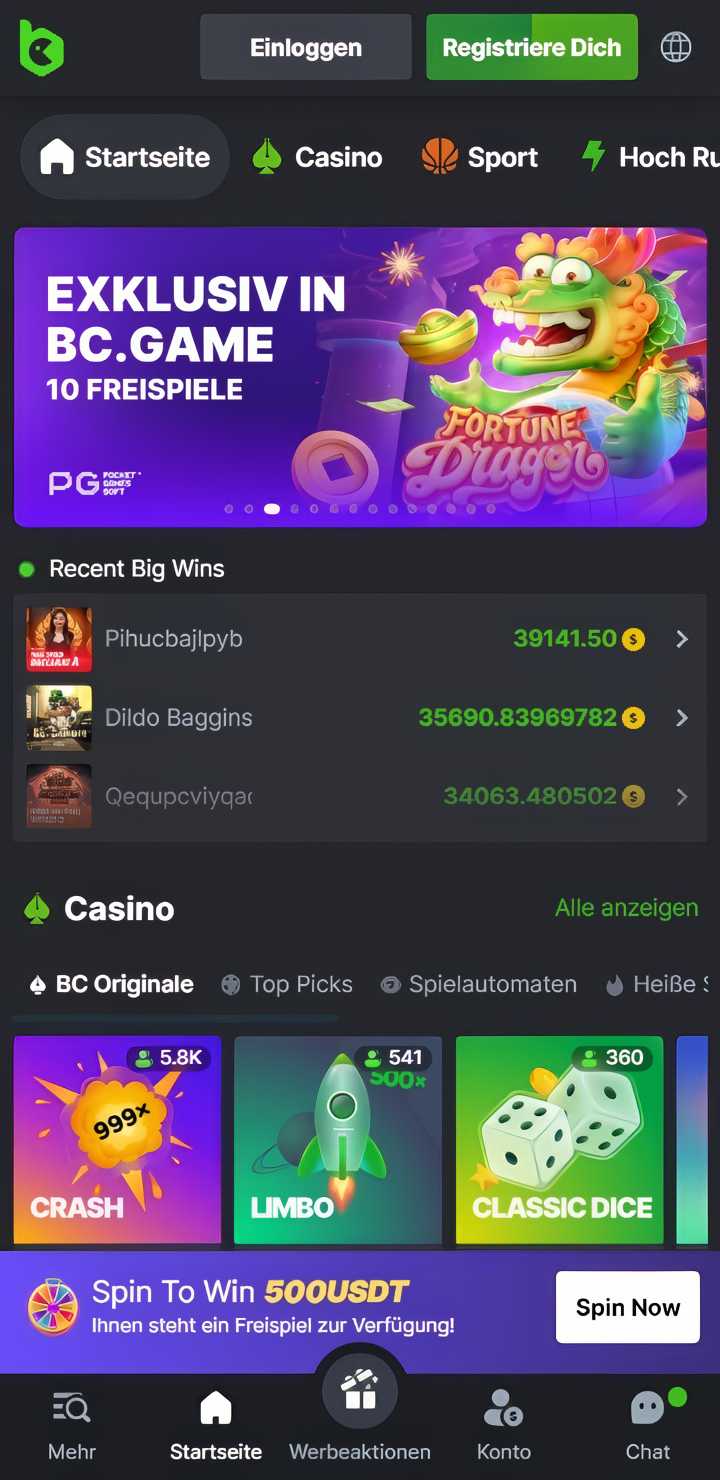The width and height of the screenshot is (720, 1480).
Task: Select the basketball Sport icon in navigation
Action: pyautogui.click(x=443, y=156)
